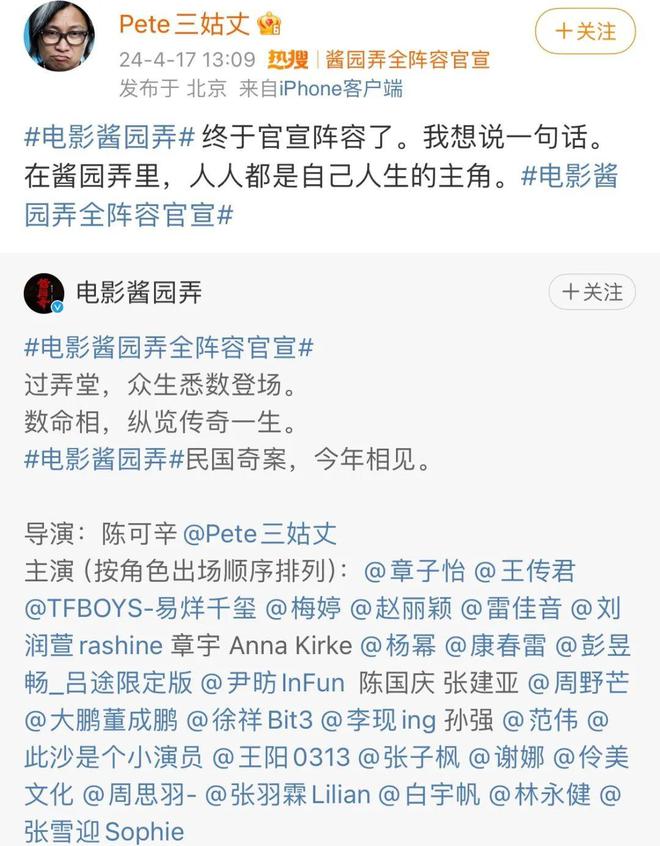Open mention @王传君

tap(523, 571)
